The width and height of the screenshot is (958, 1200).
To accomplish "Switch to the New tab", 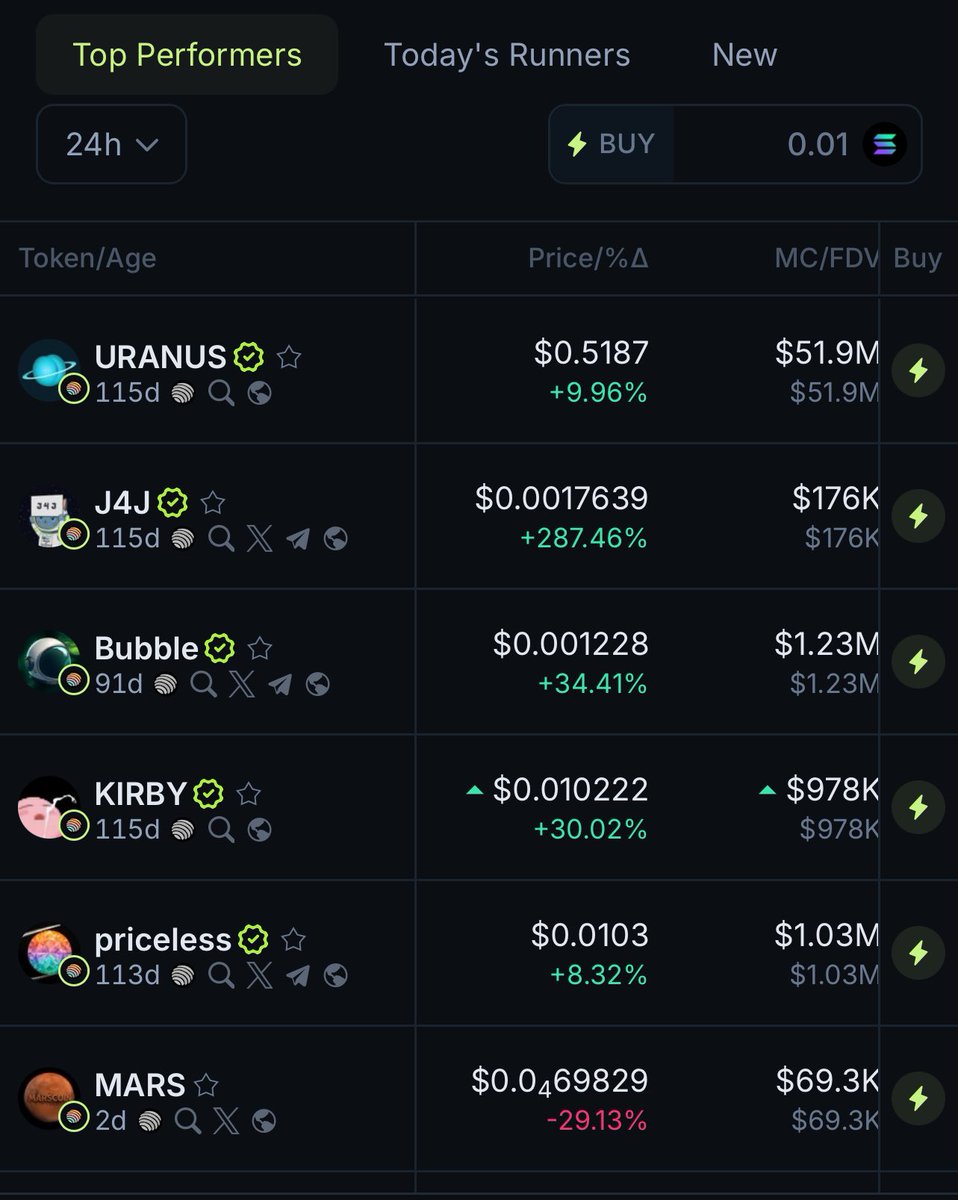I will coord(744,55).
